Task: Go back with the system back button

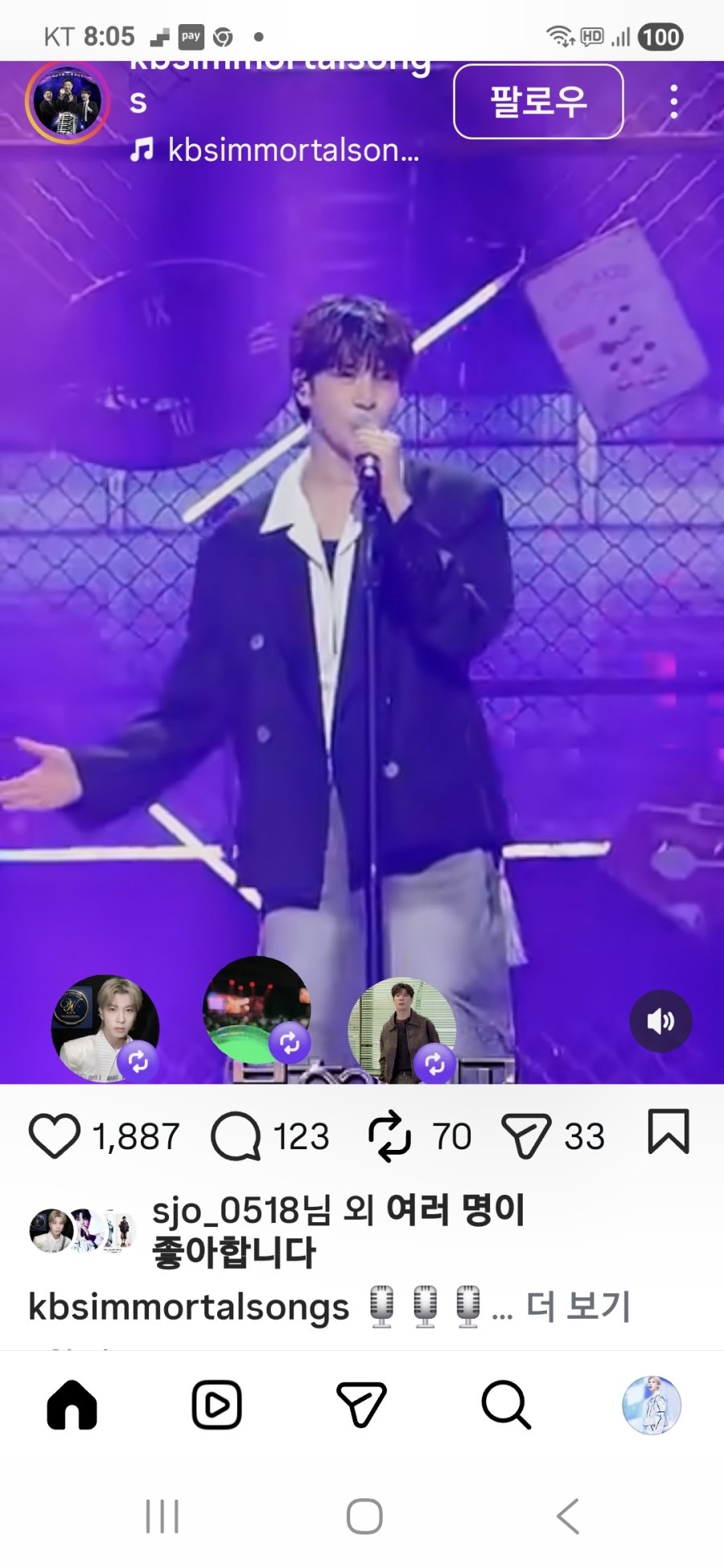Action: coord(568,1517)
